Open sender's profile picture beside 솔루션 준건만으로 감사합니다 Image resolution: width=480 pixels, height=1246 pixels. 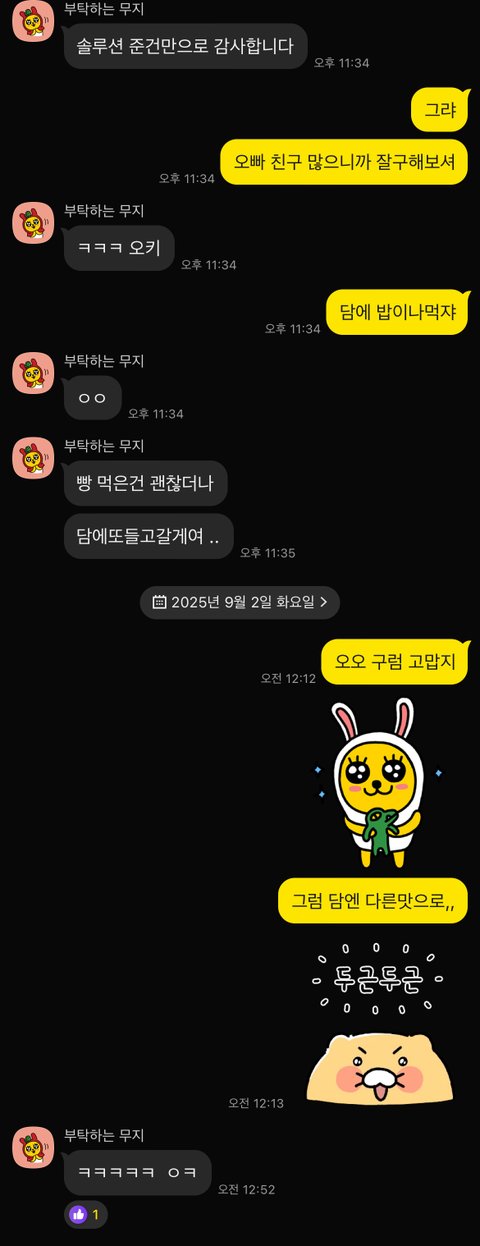pyautogui.click(x=33, y=21)
